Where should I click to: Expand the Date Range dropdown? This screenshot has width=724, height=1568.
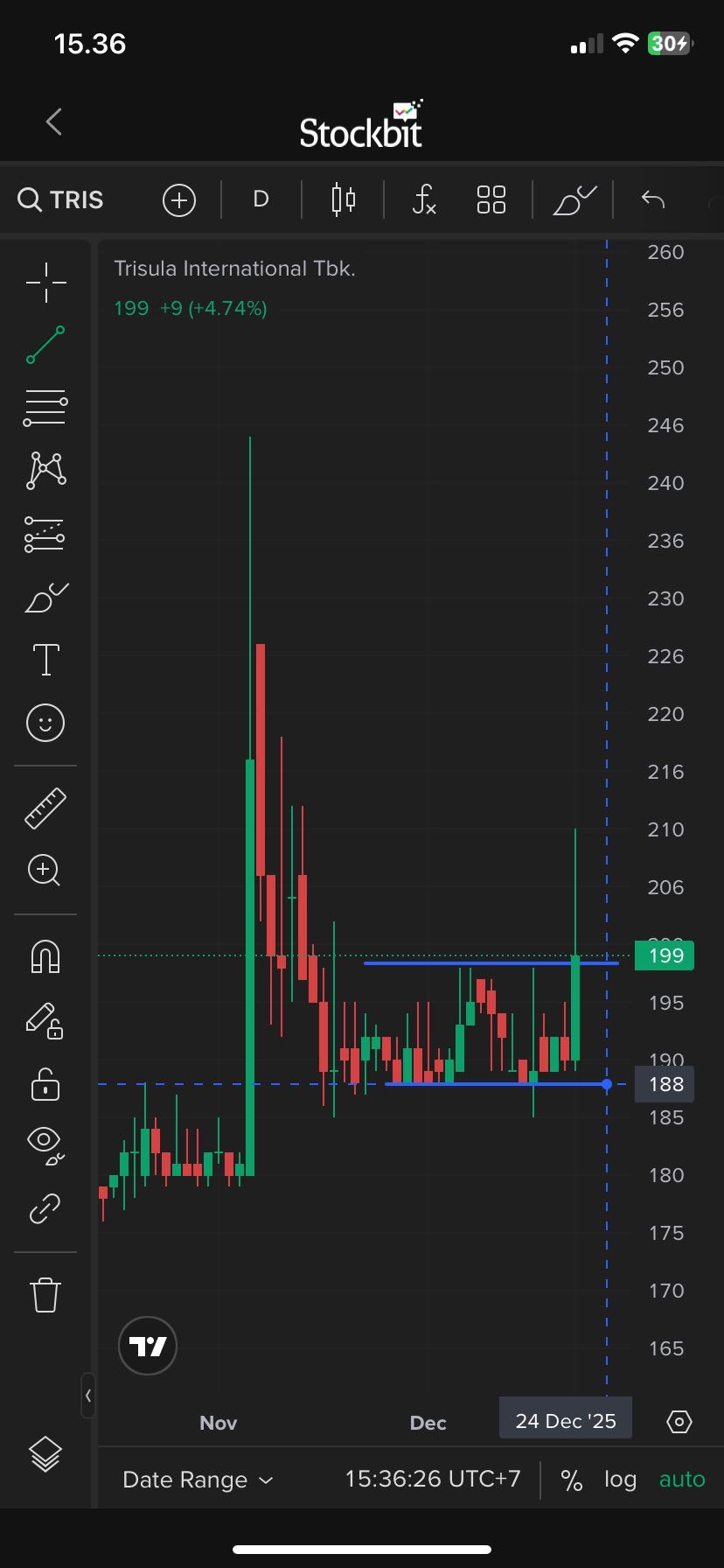tap(198, 1480)
